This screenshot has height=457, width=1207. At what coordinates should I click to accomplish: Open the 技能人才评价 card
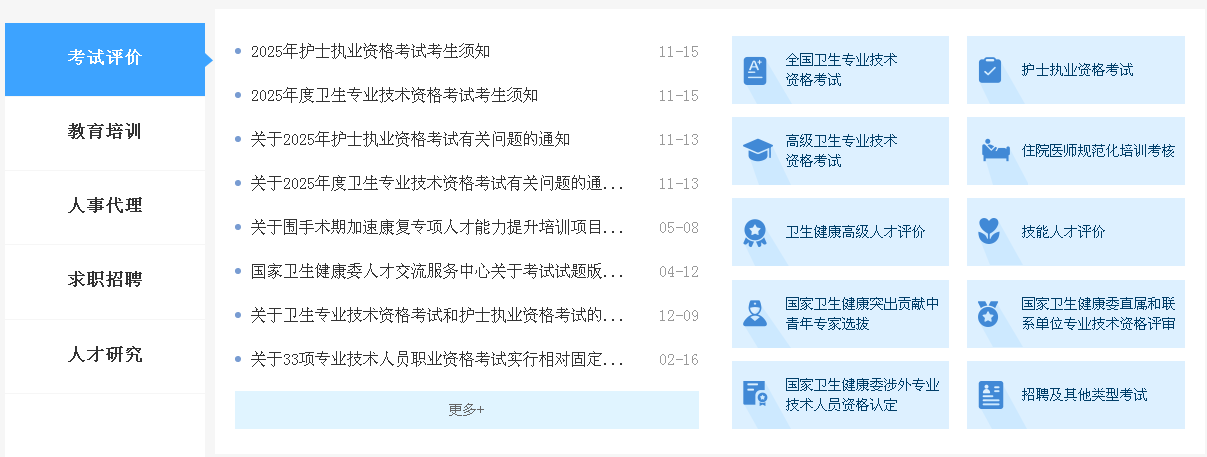pyautogui.click(x=1075, y=232)
